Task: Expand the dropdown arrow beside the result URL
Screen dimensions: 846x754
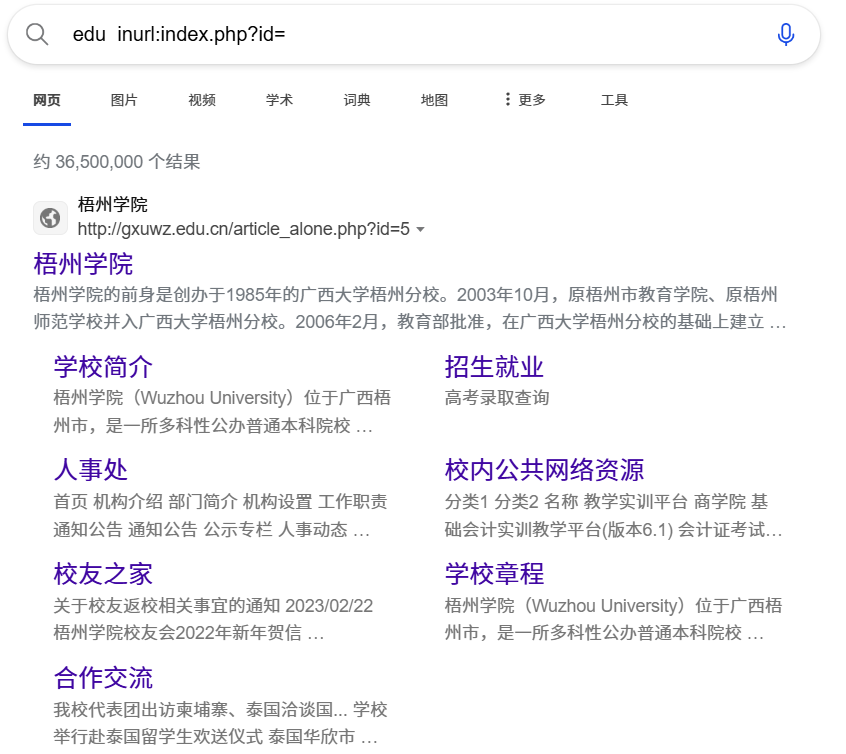Action: (x=421, y=230)
